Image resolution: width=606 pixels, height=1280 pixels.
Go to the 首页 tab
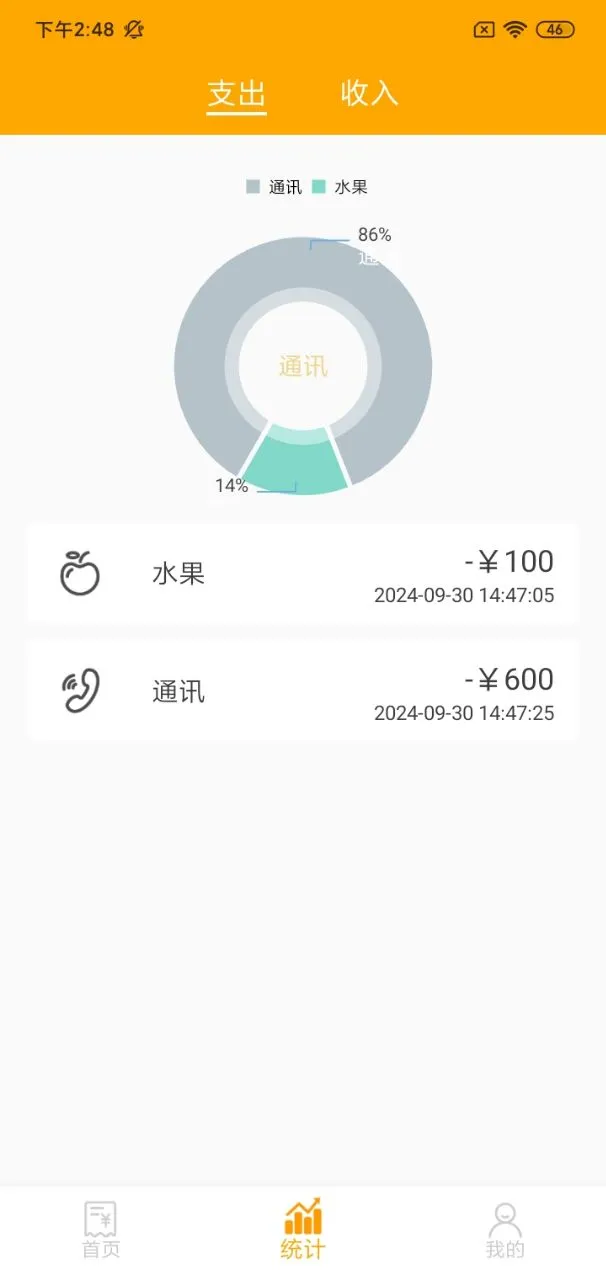(x=101, y=1230)
